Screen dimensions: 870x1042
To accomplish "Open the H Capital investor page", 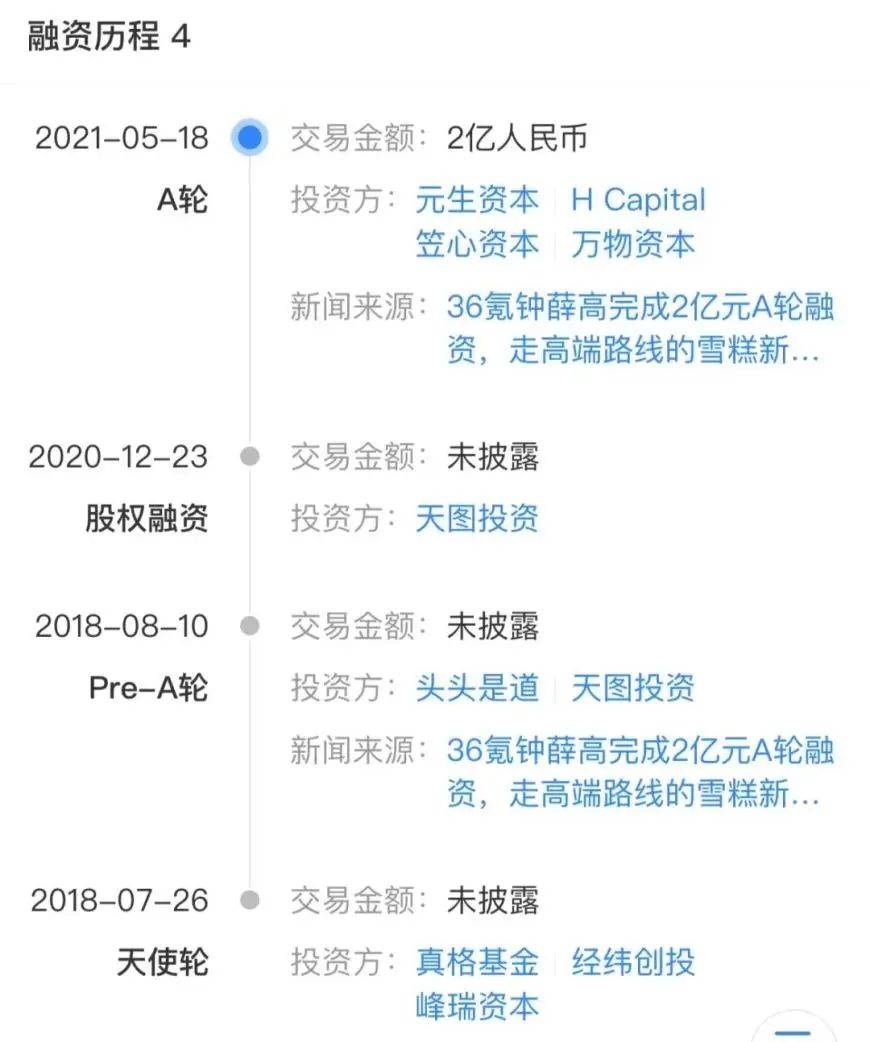I will click(638, 199).
